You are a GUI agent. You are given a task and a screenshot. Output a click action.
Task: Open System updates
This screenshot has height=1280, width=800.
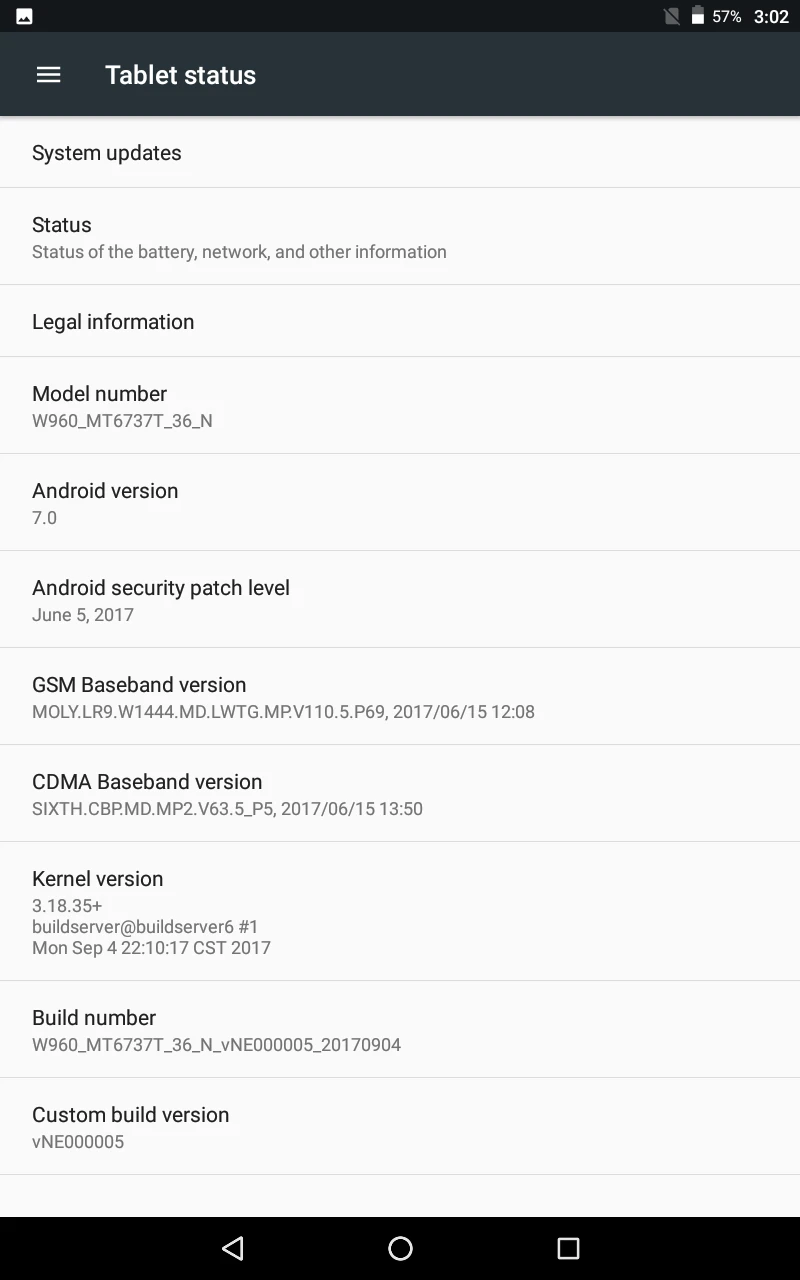pos(400,152)
